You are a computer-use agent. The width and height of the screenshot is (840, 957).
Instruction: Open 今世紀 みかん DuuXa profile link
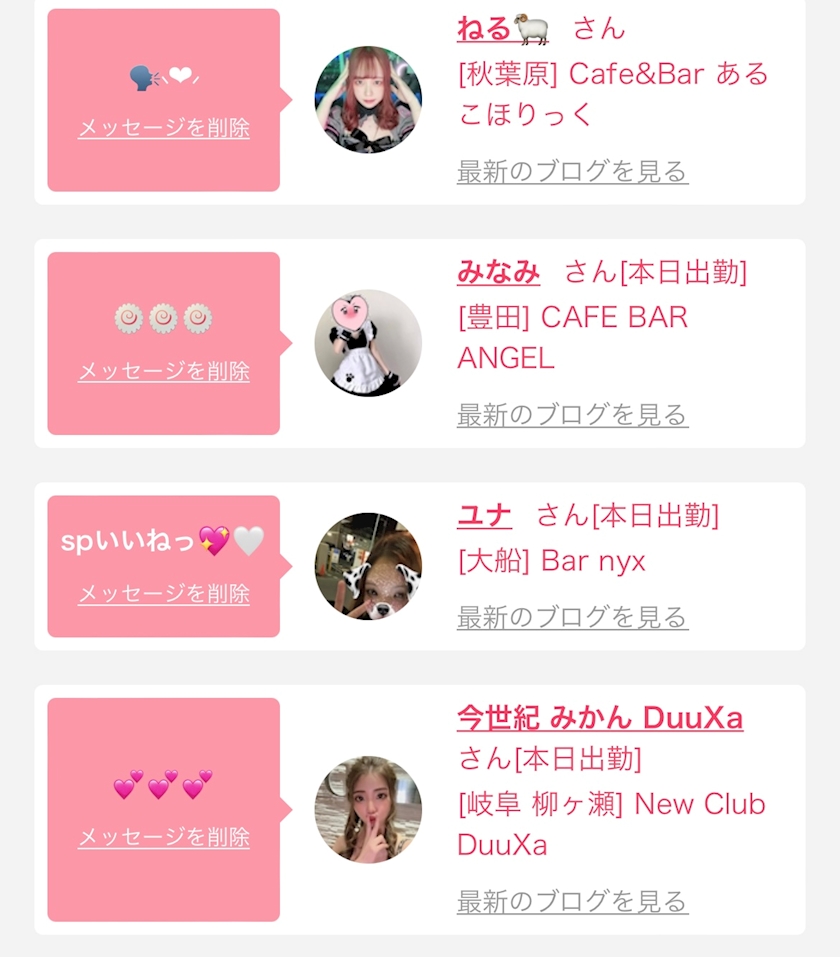(599, 718)
